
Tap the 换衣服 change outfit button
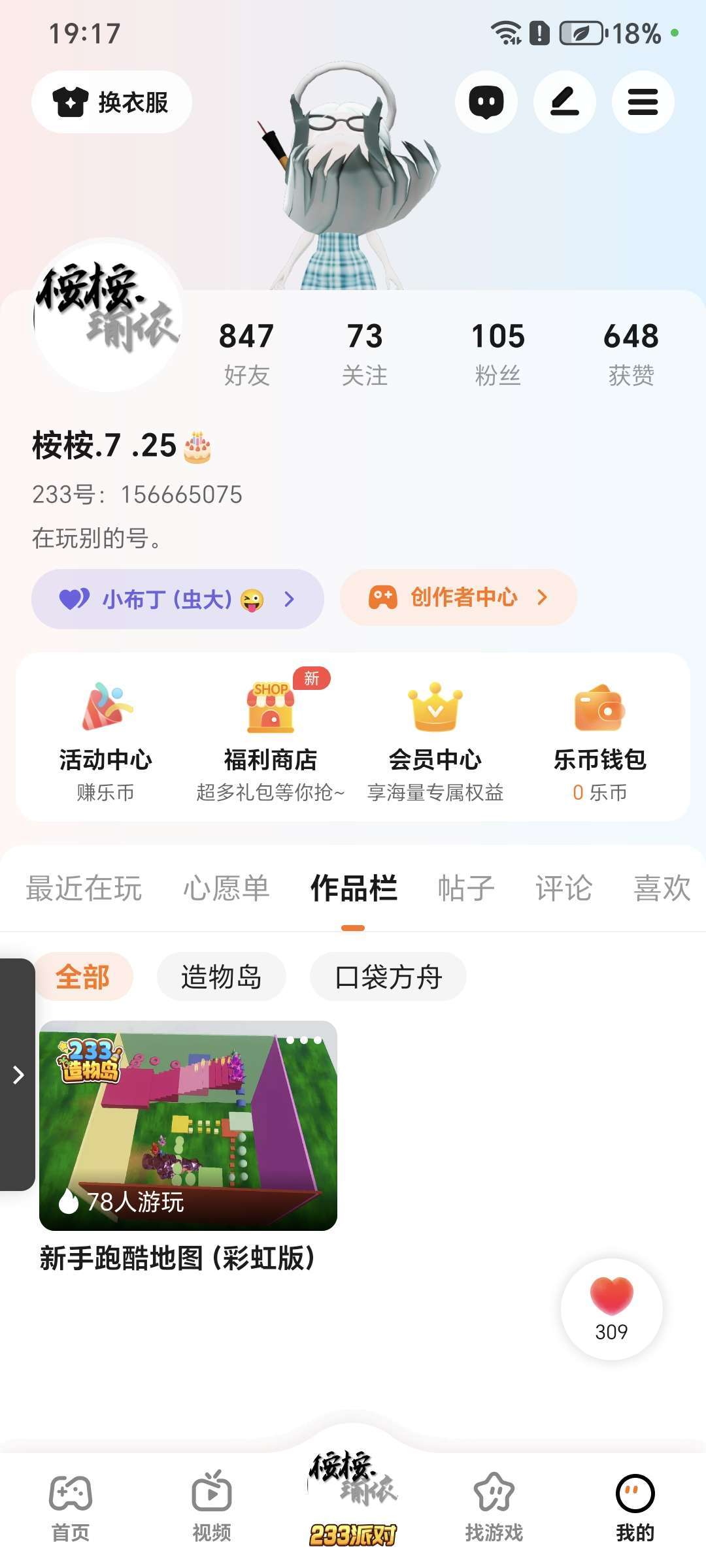click(112, 102)
